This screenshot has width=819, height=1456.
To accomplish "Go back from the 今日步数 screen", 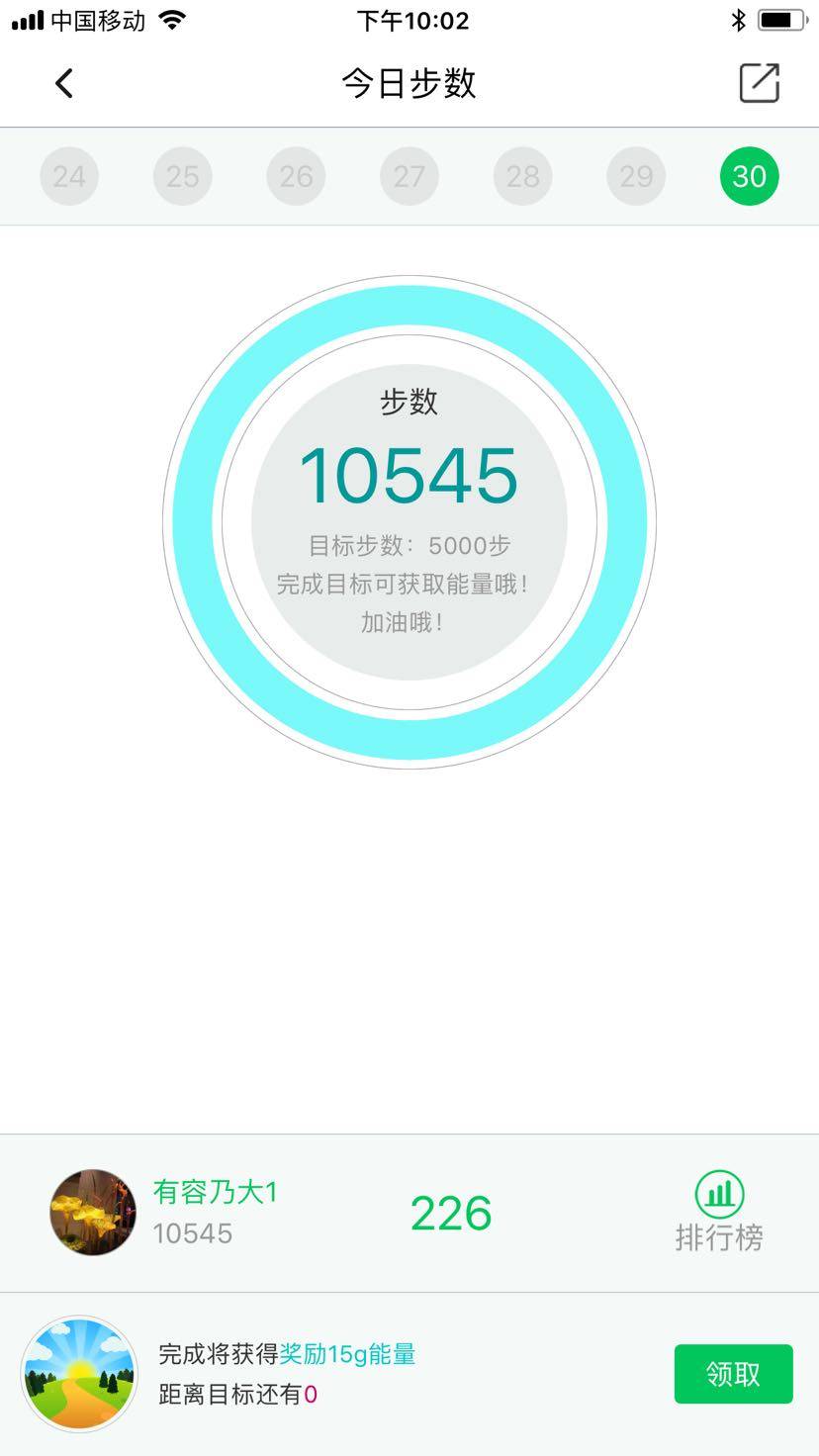I will [x=64, y=83].
